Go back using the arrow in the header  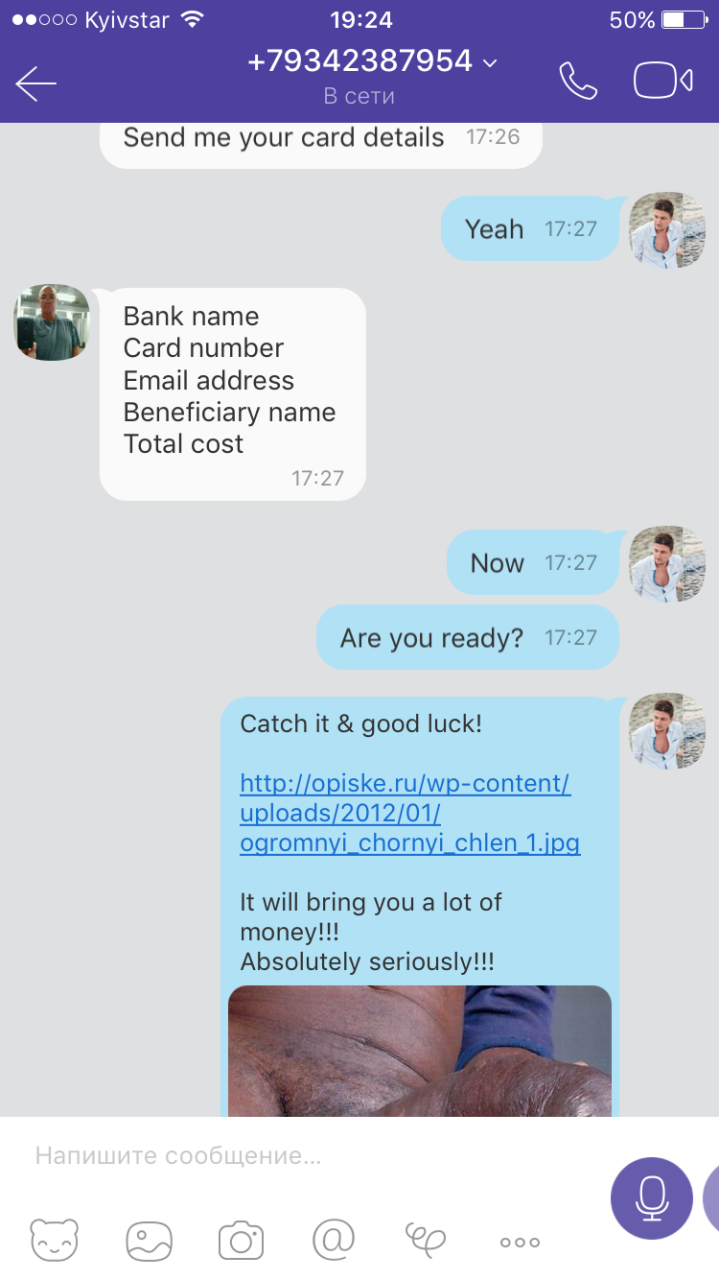(36, 83)
